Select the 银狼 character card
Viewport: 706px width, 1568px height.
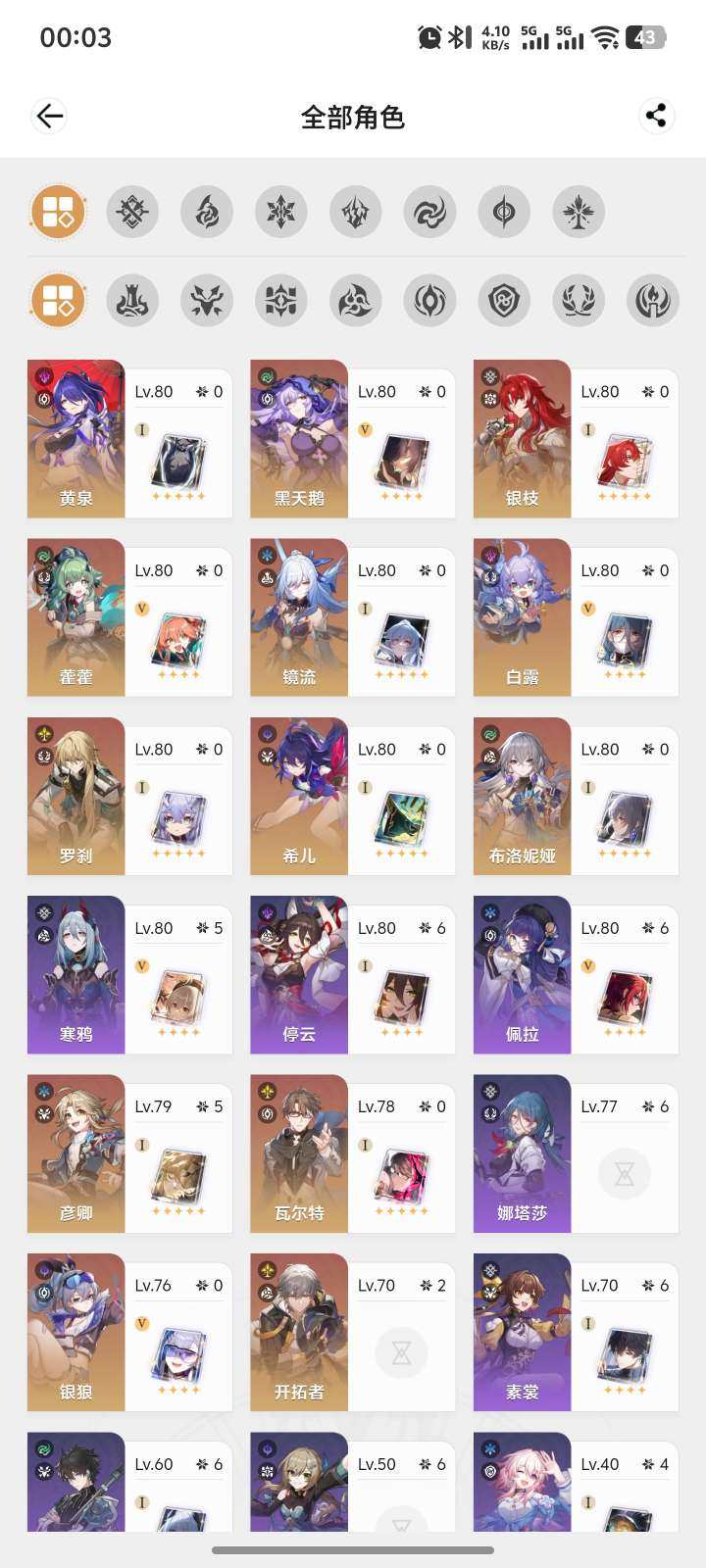[129, 1333]
